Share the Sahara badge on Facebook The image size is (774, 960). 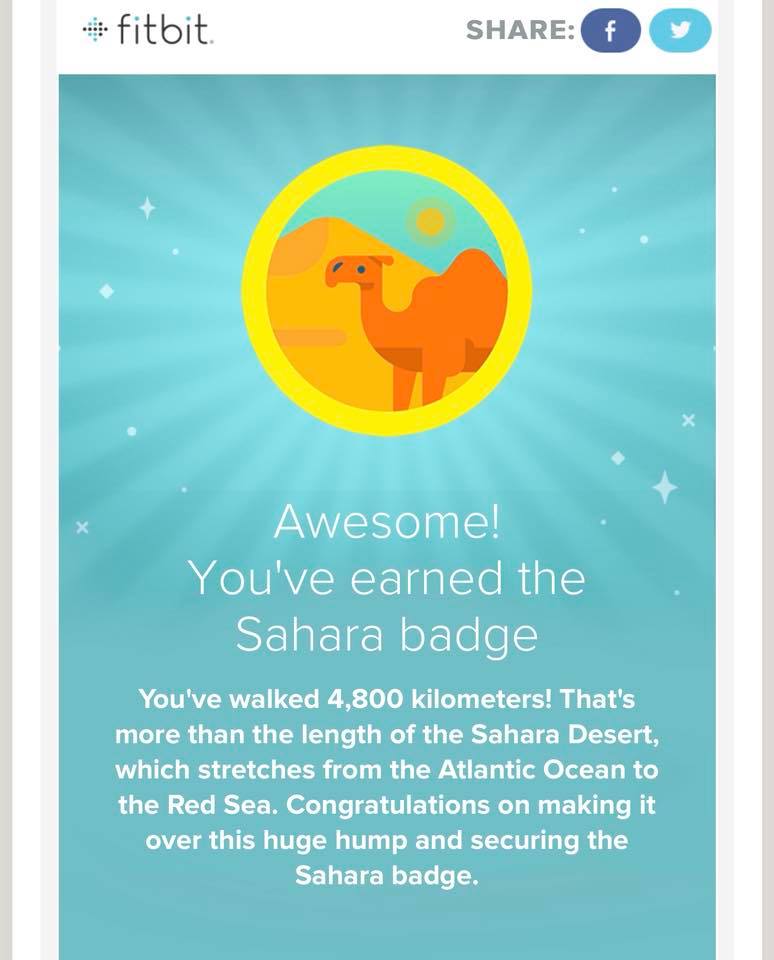coord(610,32)
